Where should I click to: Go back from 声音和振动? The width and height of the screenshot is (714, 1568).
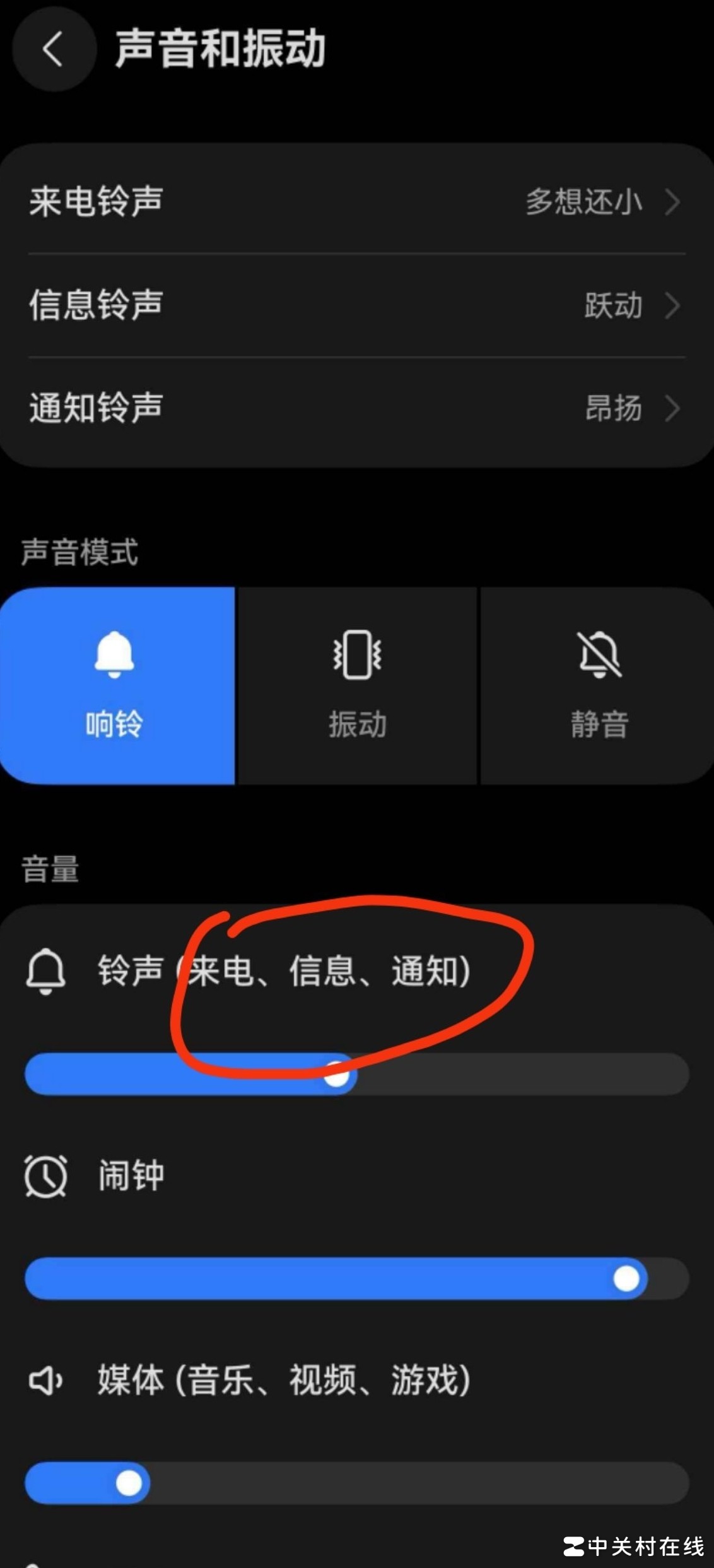click(54, 49)
